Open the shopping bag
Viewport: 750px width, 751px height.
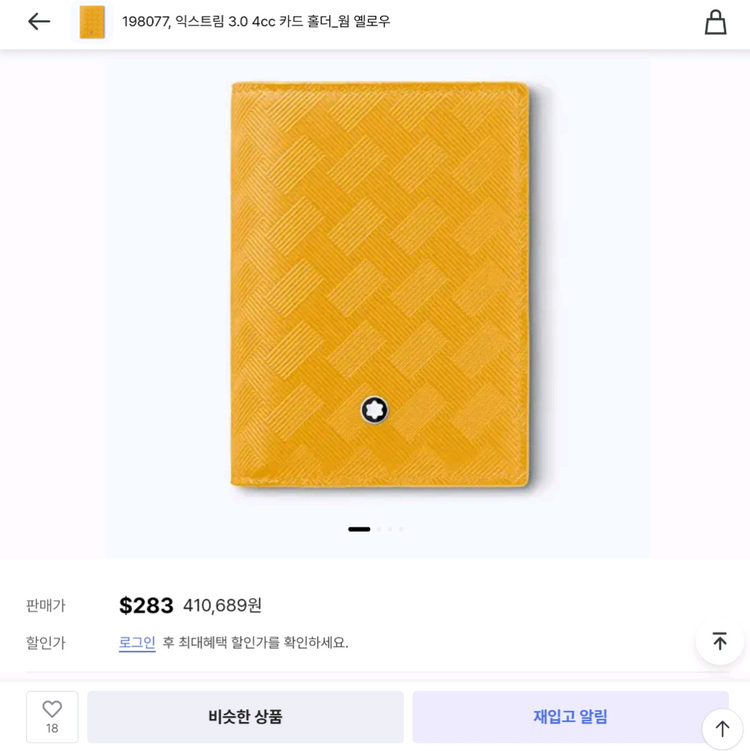click(x=715, y=22)
